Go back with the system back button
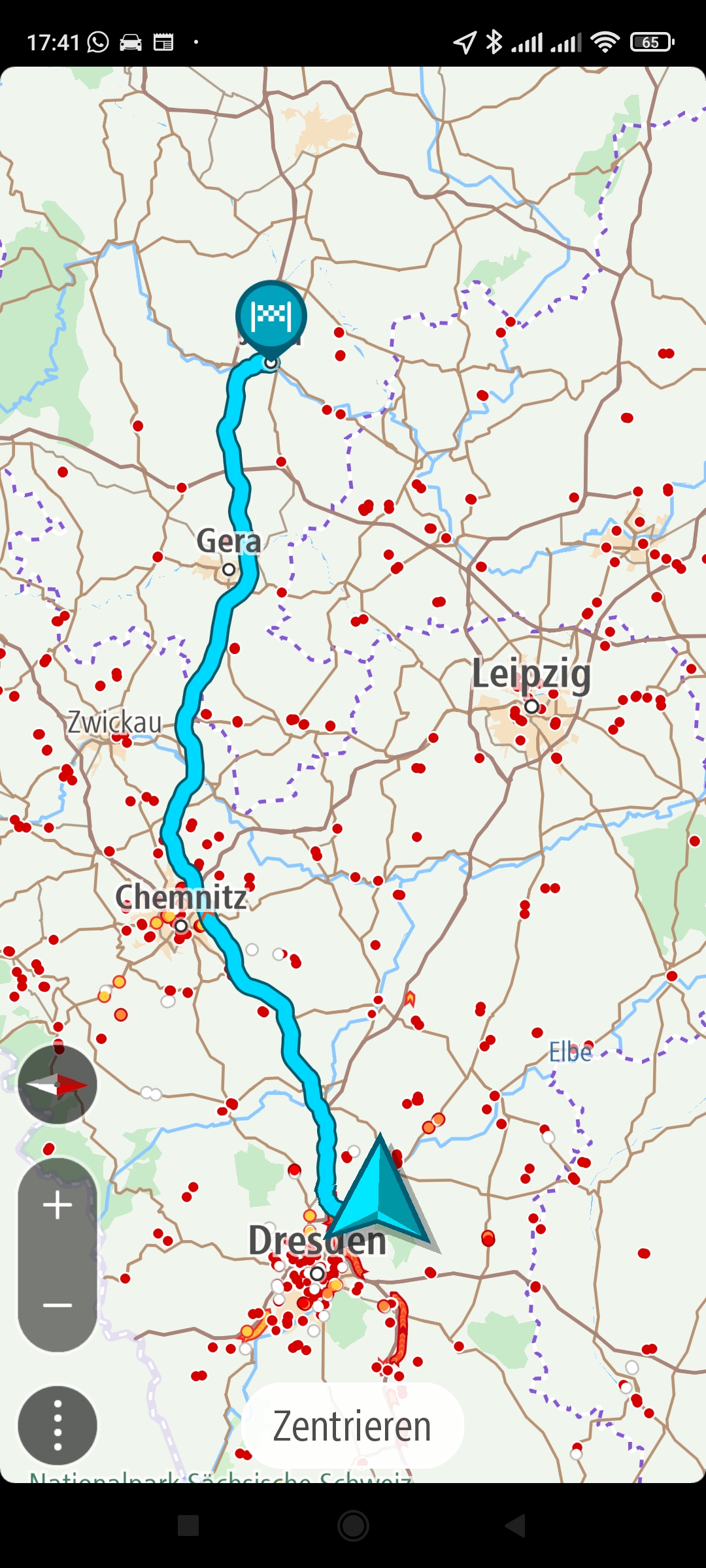 click(x=516, y=1526)
